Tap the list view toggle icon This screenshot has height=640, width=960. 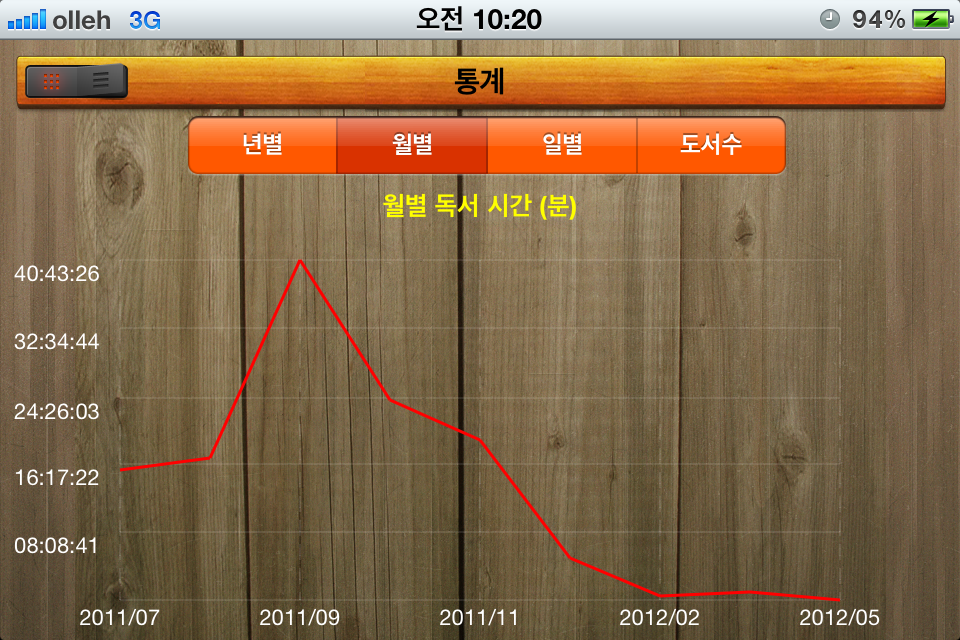tap(101, 82)
